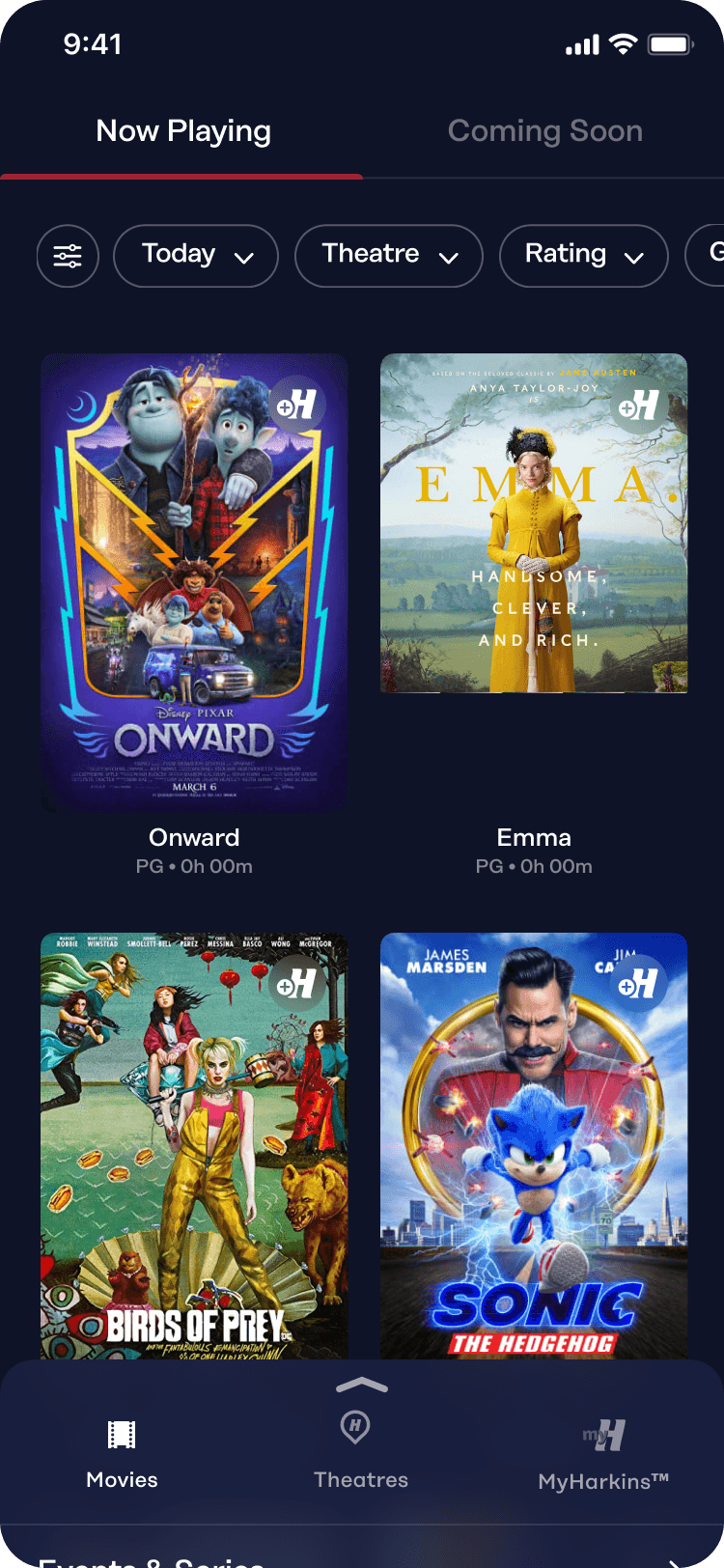Expand the Rating filter dropdown

click(x=583, y=256)
